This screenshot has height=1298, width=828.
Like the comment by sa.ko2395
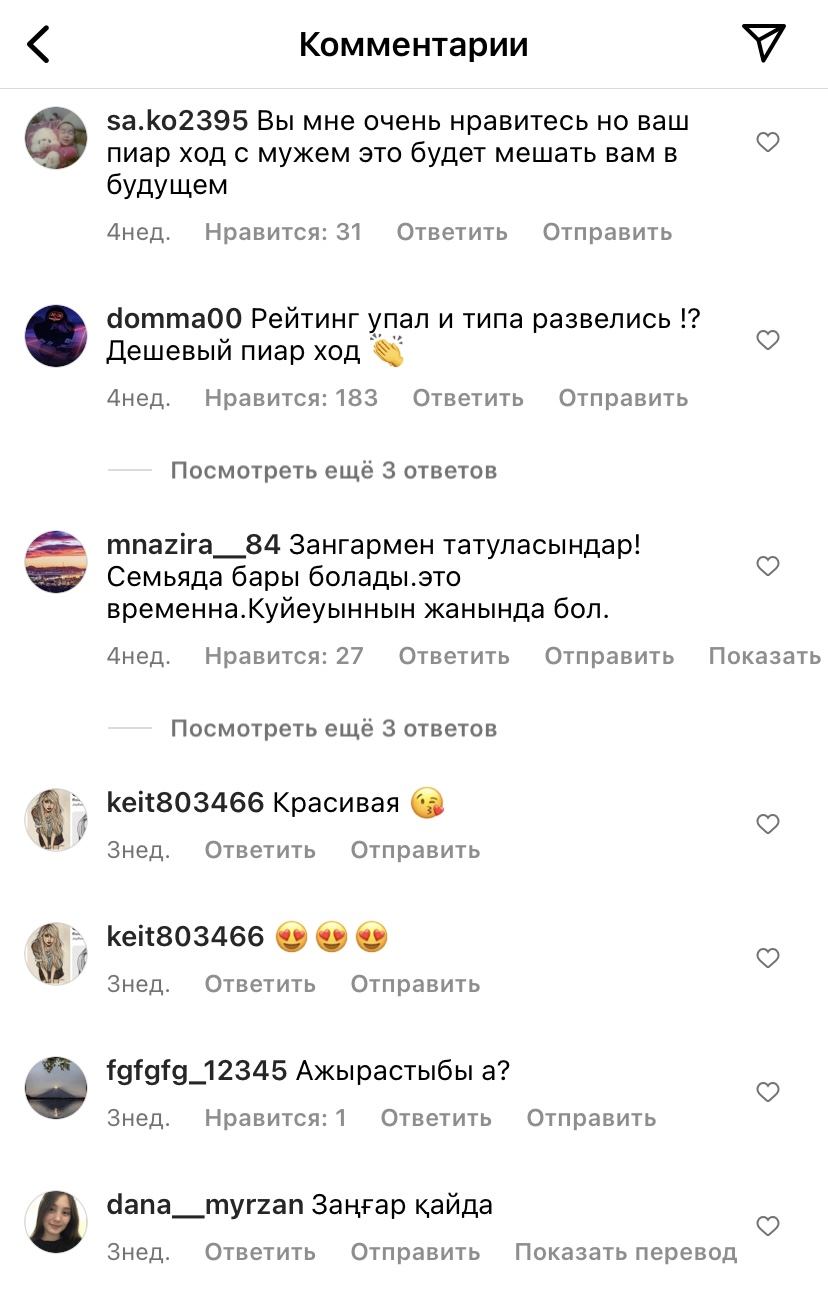(767, 143)
